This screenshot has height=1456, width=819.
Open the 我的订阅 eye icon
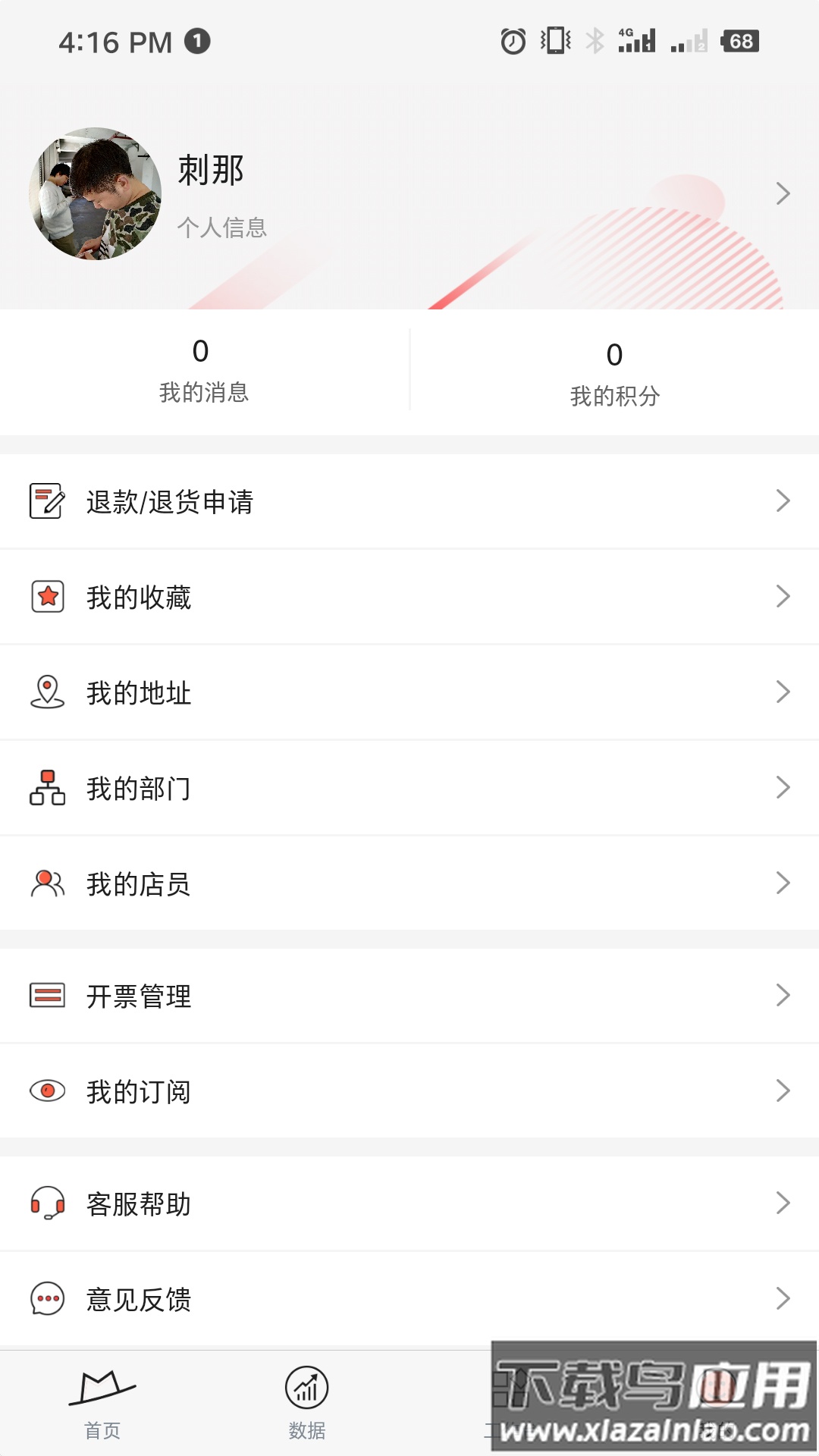point(47,1091)
